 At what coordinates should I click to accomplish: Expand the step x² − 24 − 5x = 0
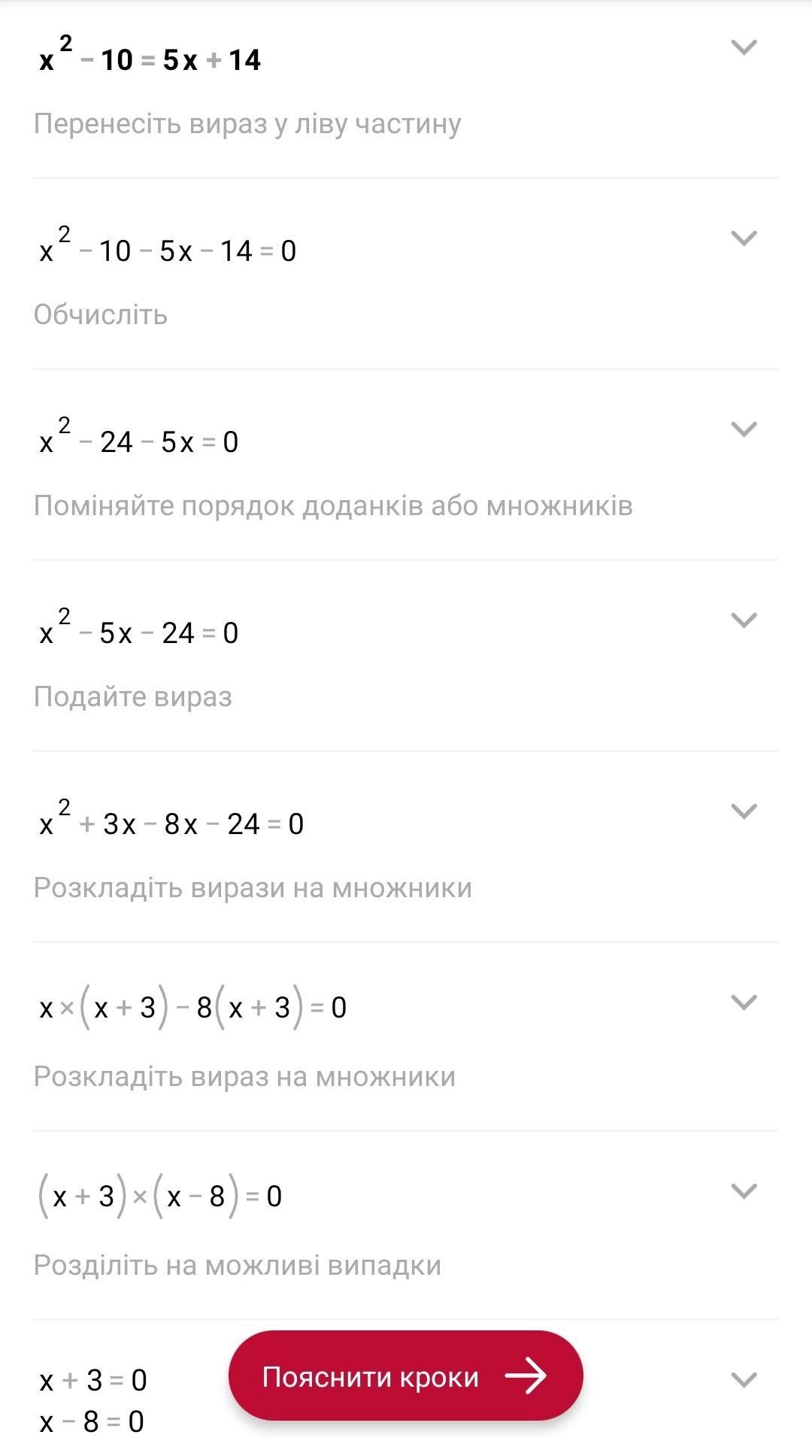[744, 429]
